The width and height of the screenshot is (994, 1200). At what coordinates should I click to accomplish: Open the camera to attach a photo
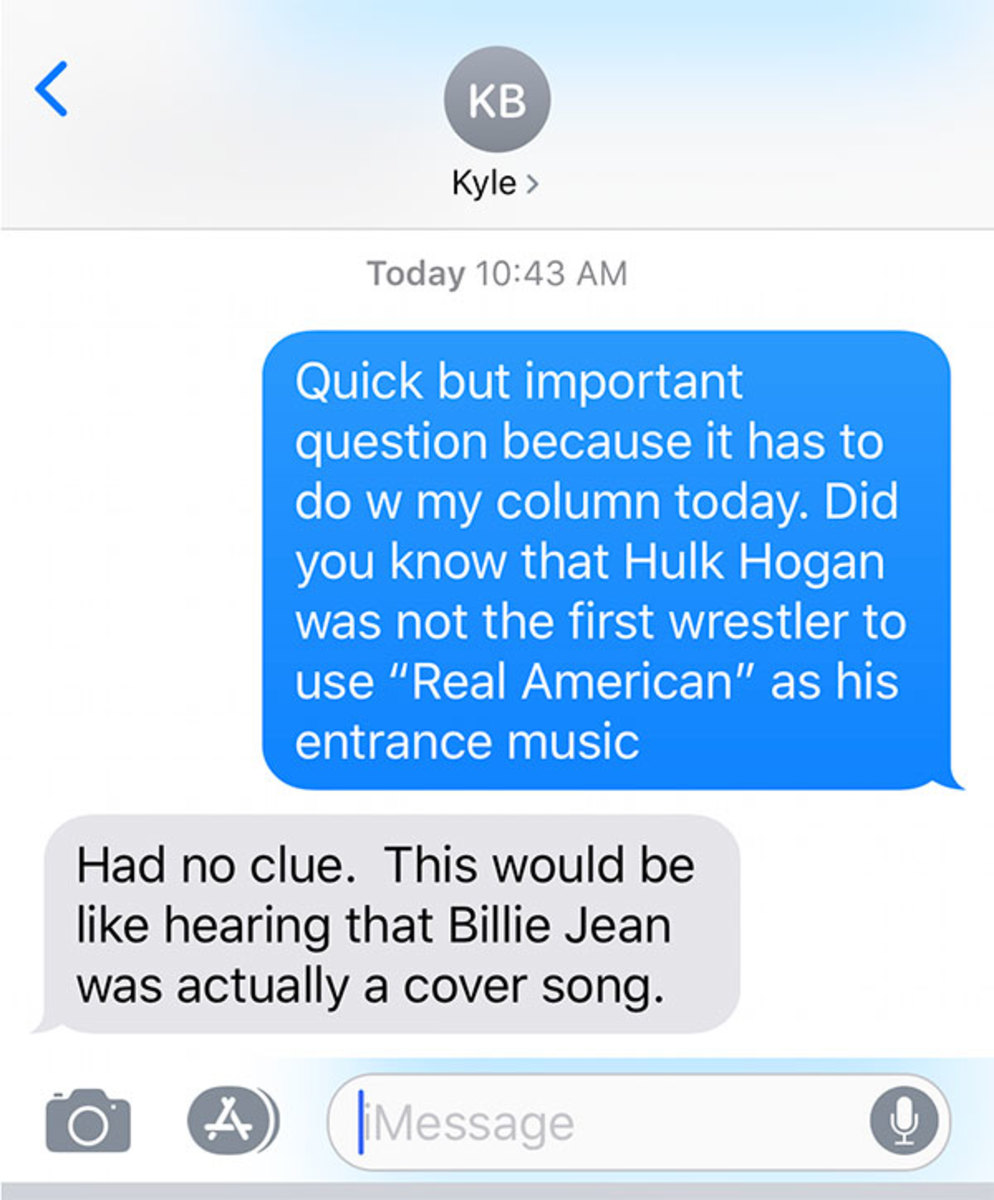click(x=88, y=1121)
